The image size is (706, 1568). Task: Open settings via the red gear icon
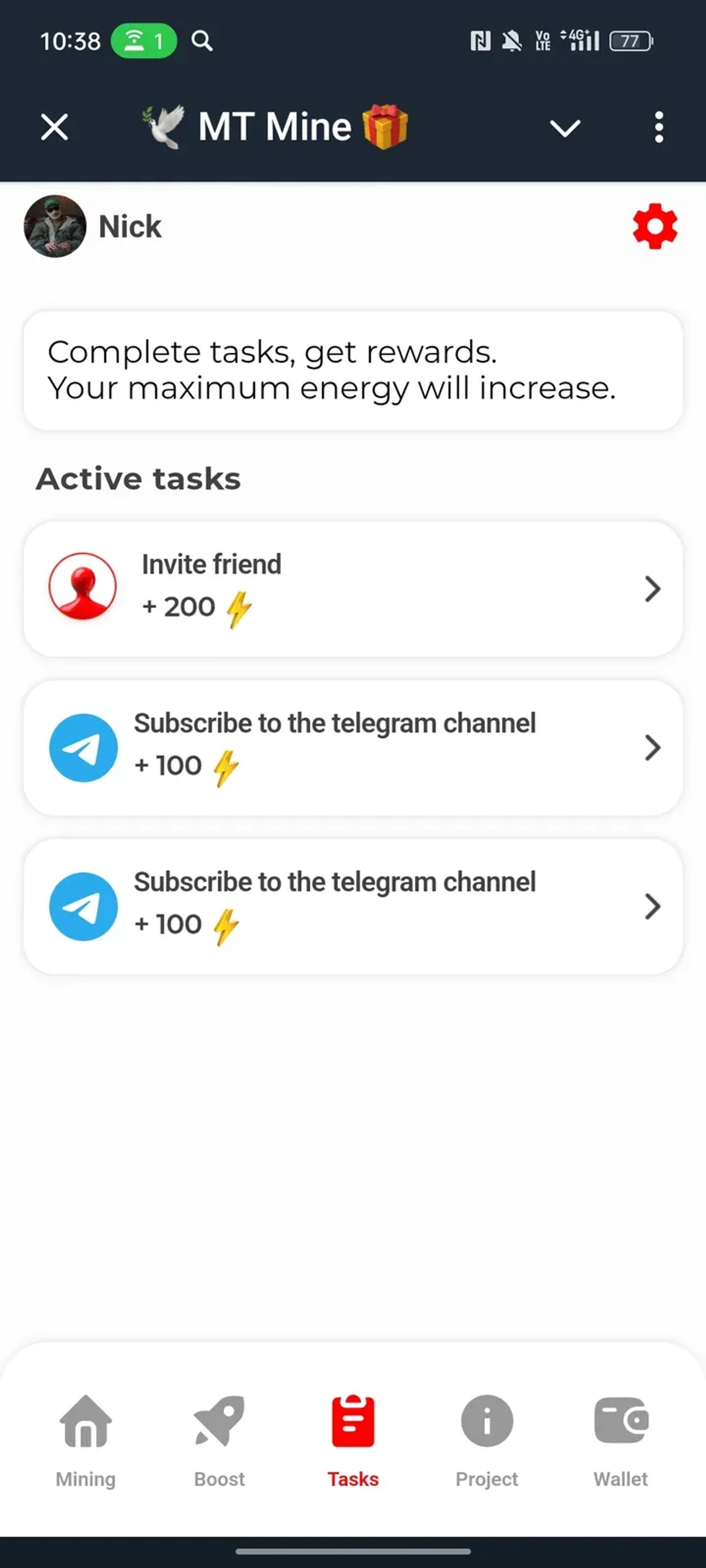click(x=655, y=226)
